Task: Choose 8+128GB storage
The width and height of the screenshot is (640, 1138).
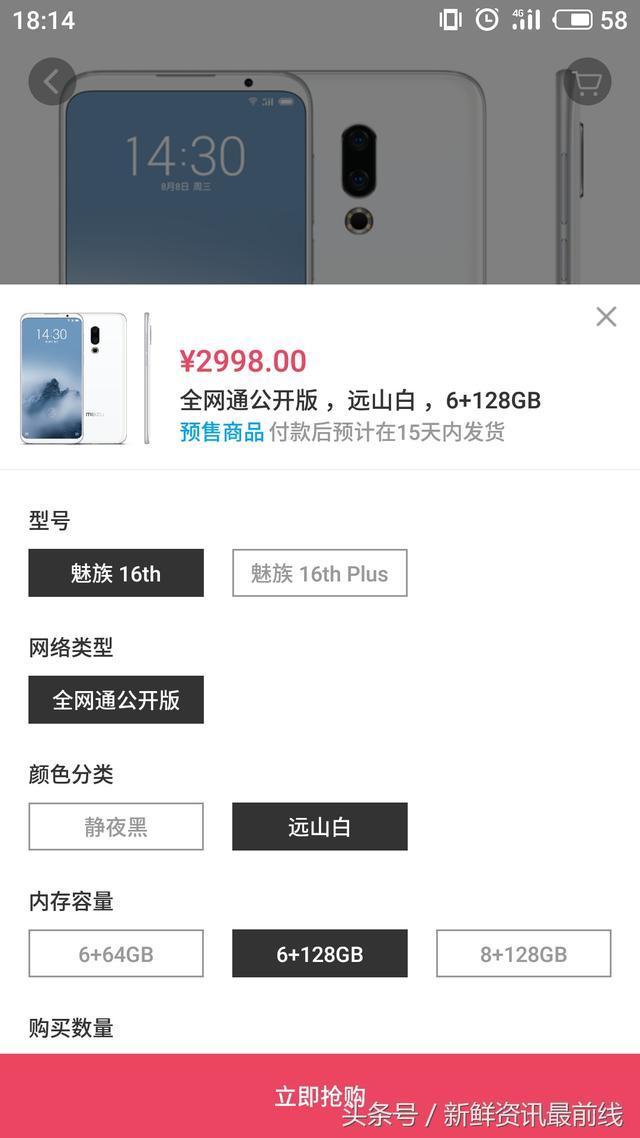Action: 523,954
